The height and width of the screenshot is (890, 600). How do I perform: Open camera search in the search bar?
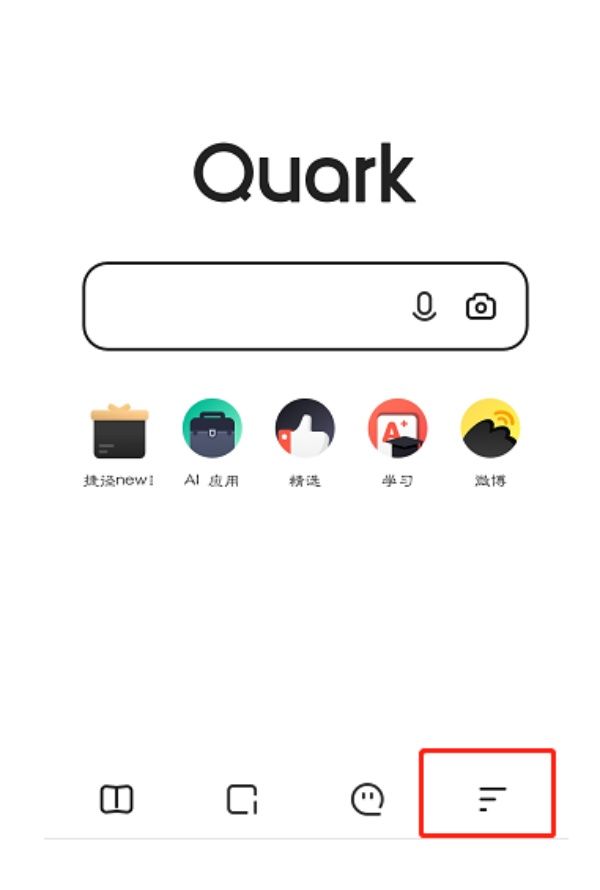pos(481,307)
